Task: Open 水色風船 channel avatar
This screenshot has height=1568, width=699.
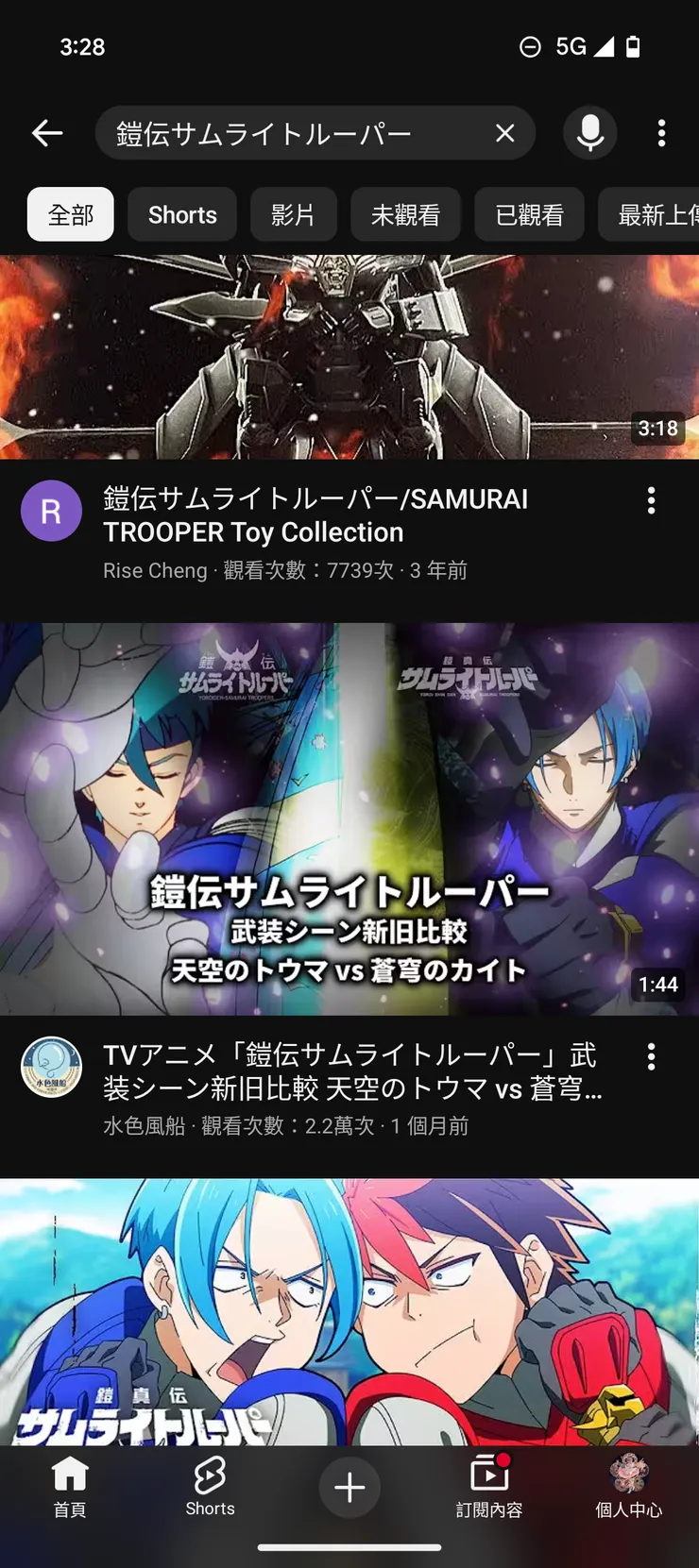Action: pos(51,1067)
